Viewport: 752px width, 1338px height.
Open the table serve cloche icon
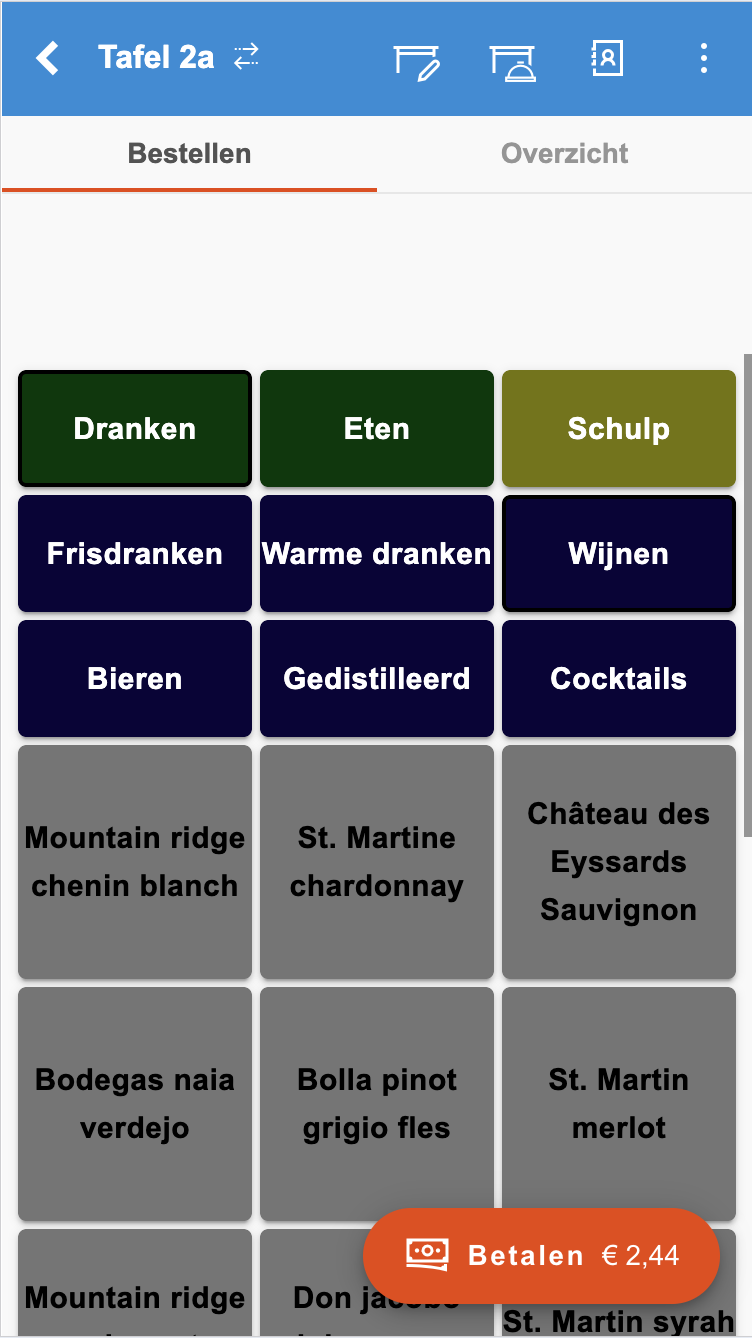512,61
